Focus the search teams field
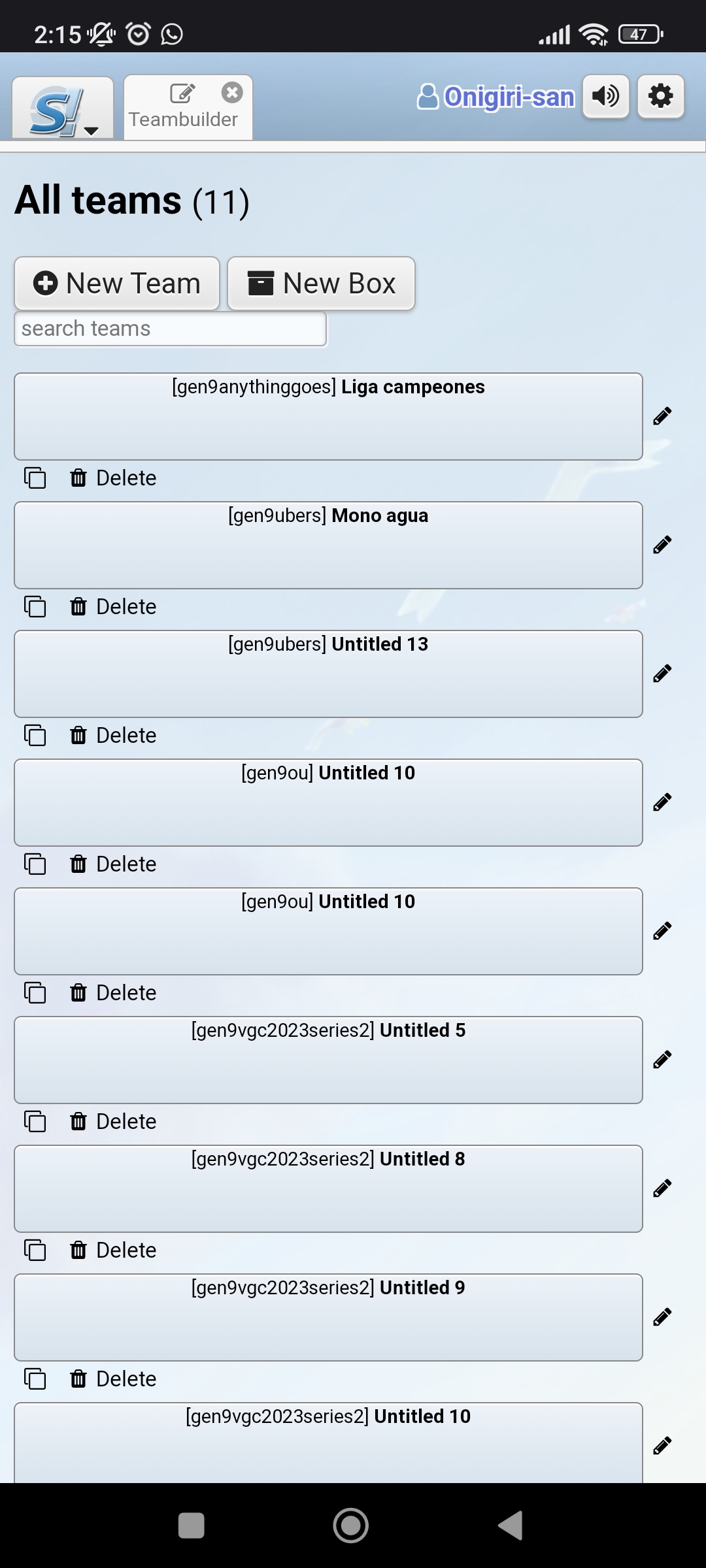 [170, 329]
